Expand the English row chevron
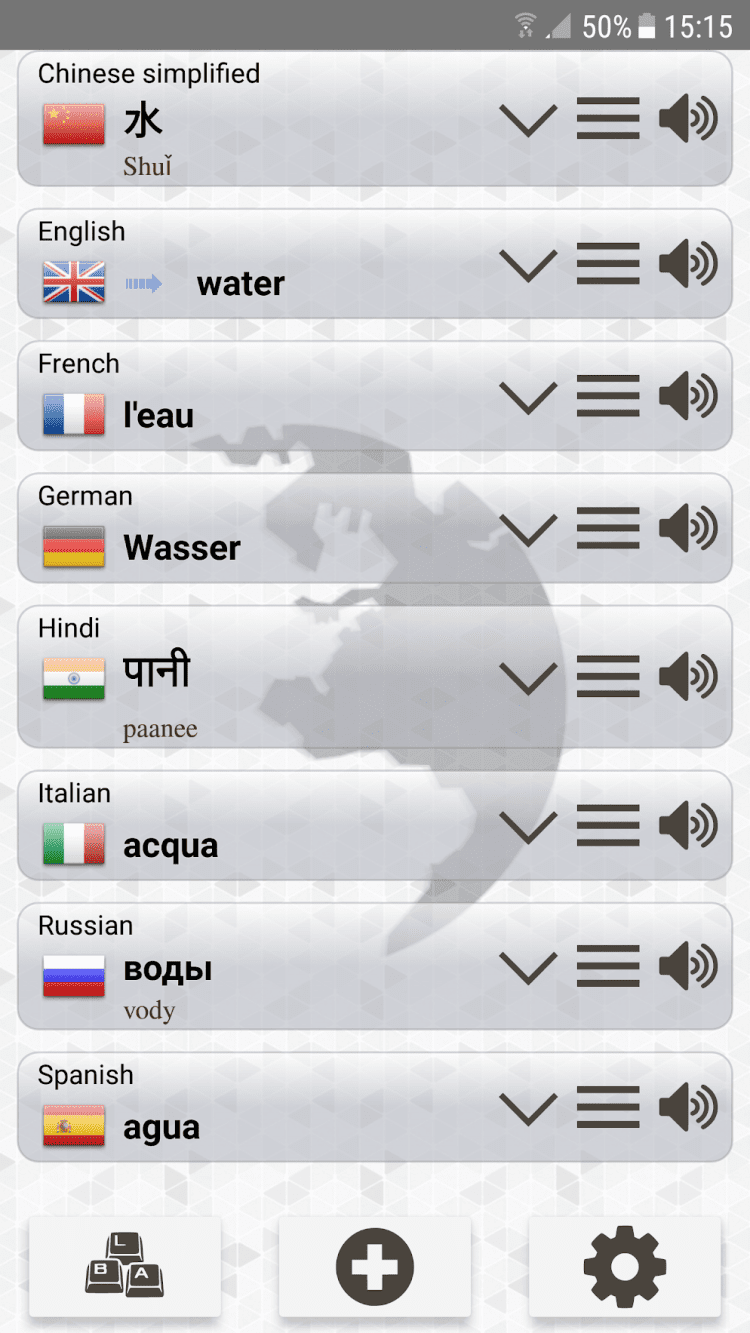The image size is (750, 1333). point(528,265)
